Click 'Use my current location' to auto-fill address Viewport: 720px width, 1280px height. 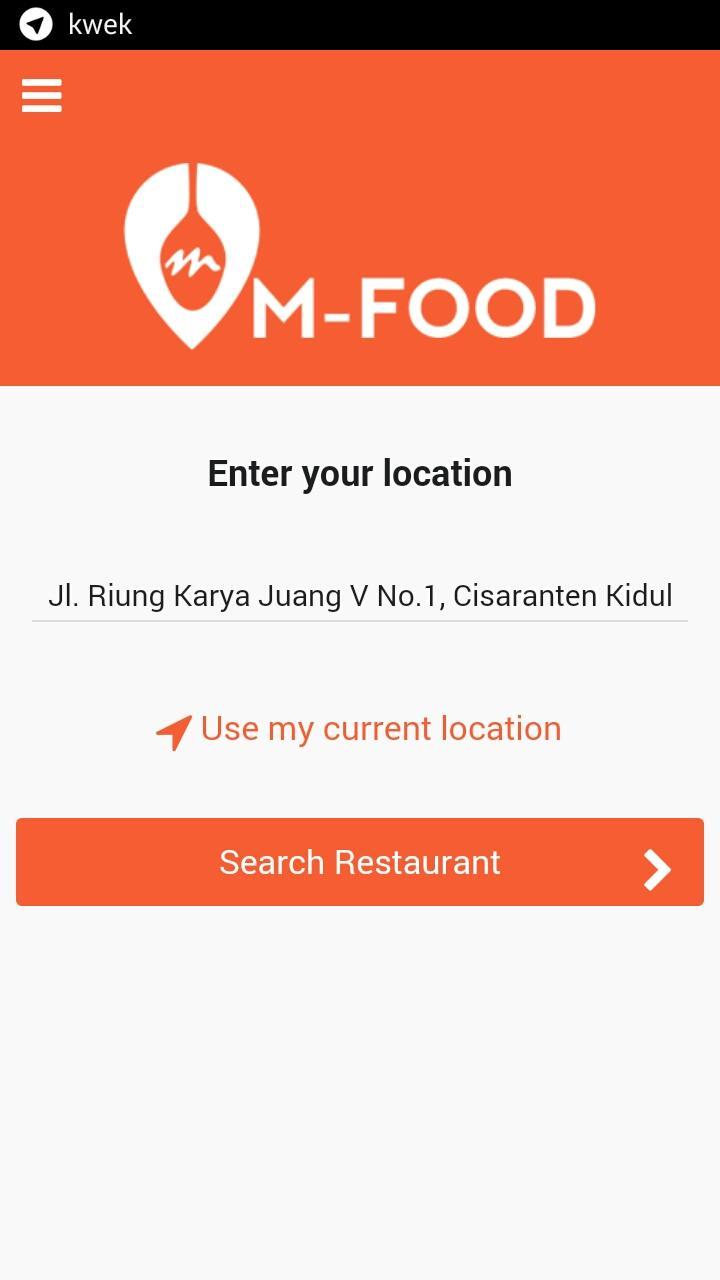(x=381, y=729)
